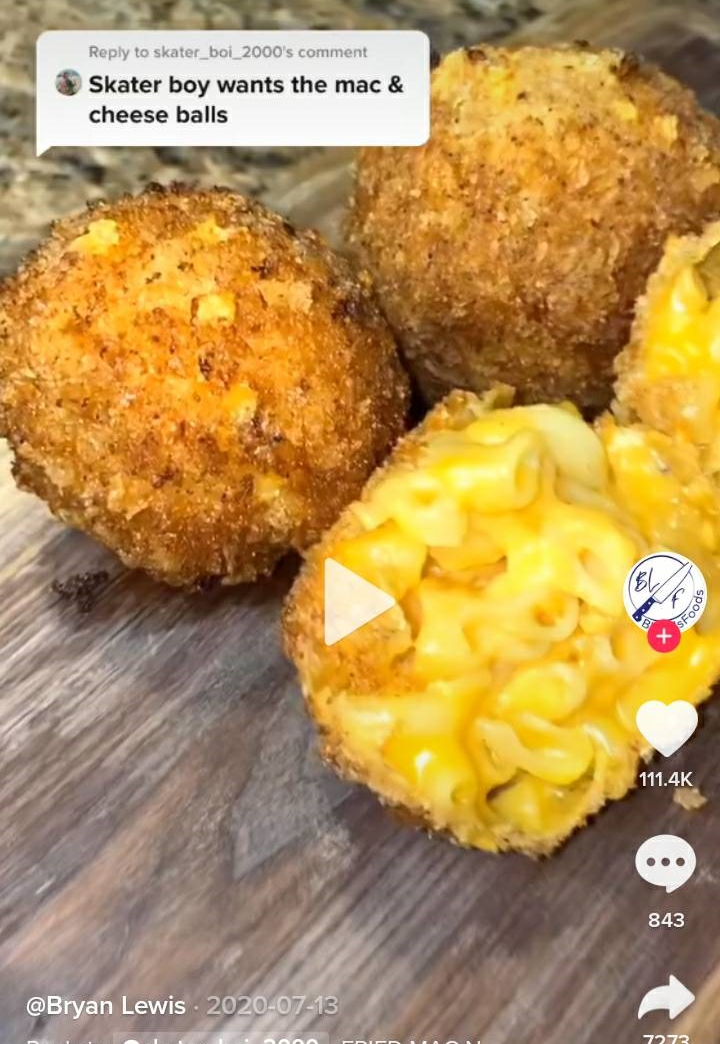Follow the creator with the red plus button

point(664,636)
